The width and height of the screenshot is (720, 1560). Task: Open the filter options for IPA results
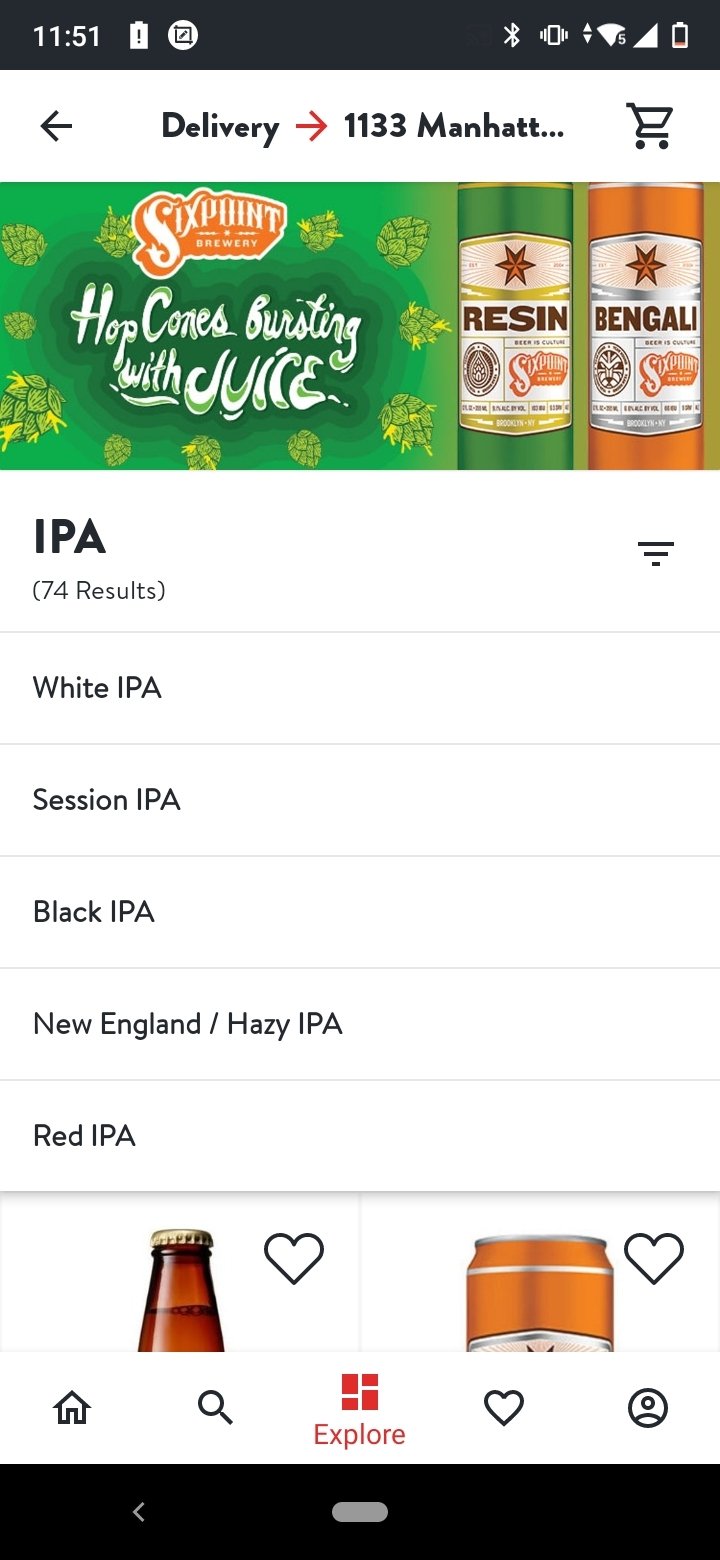pyautogui.click(x=656, y=553)
